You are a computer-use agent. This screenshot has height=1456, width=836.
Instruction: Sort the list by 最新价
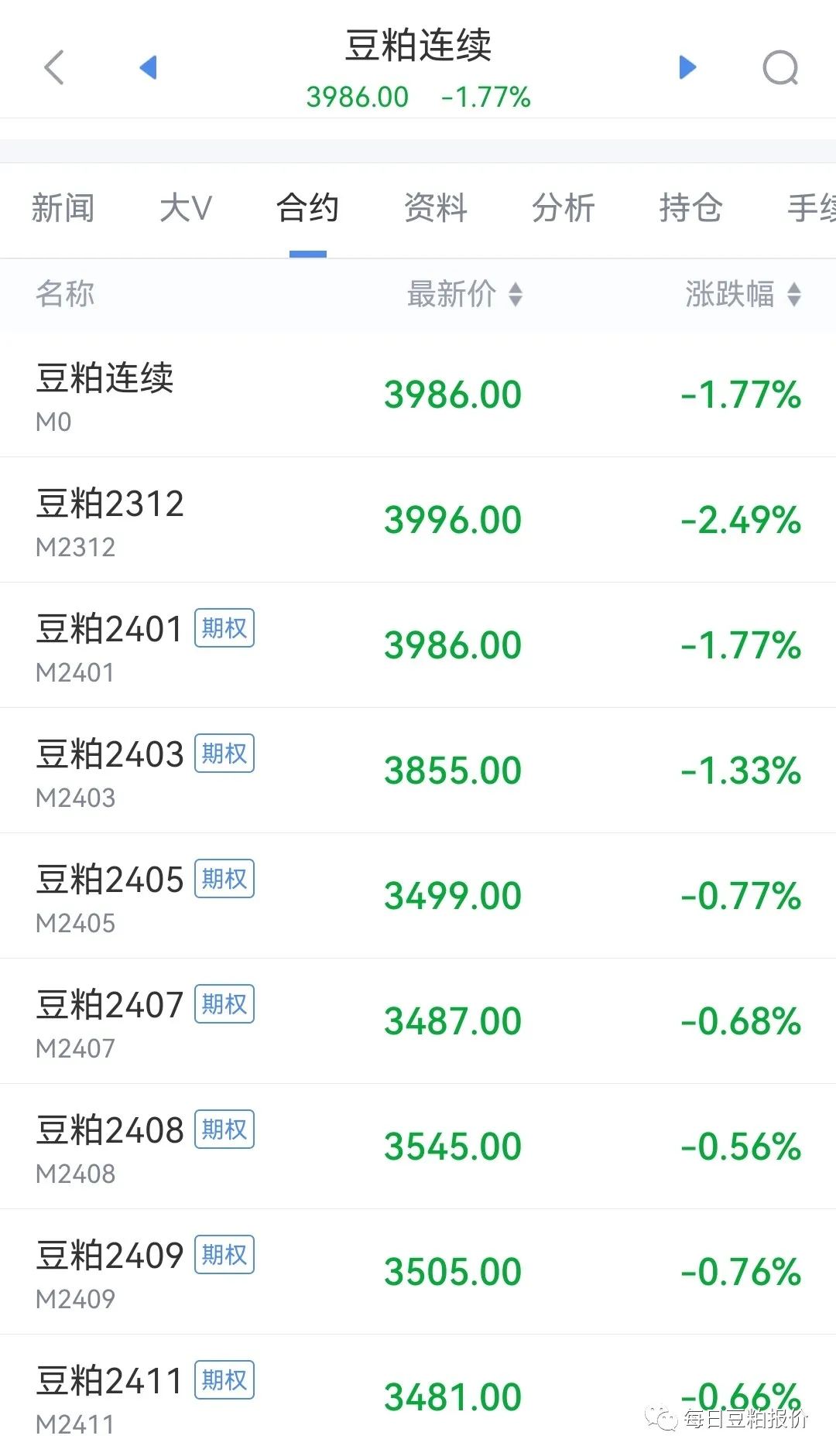click(x=465, y=294)
